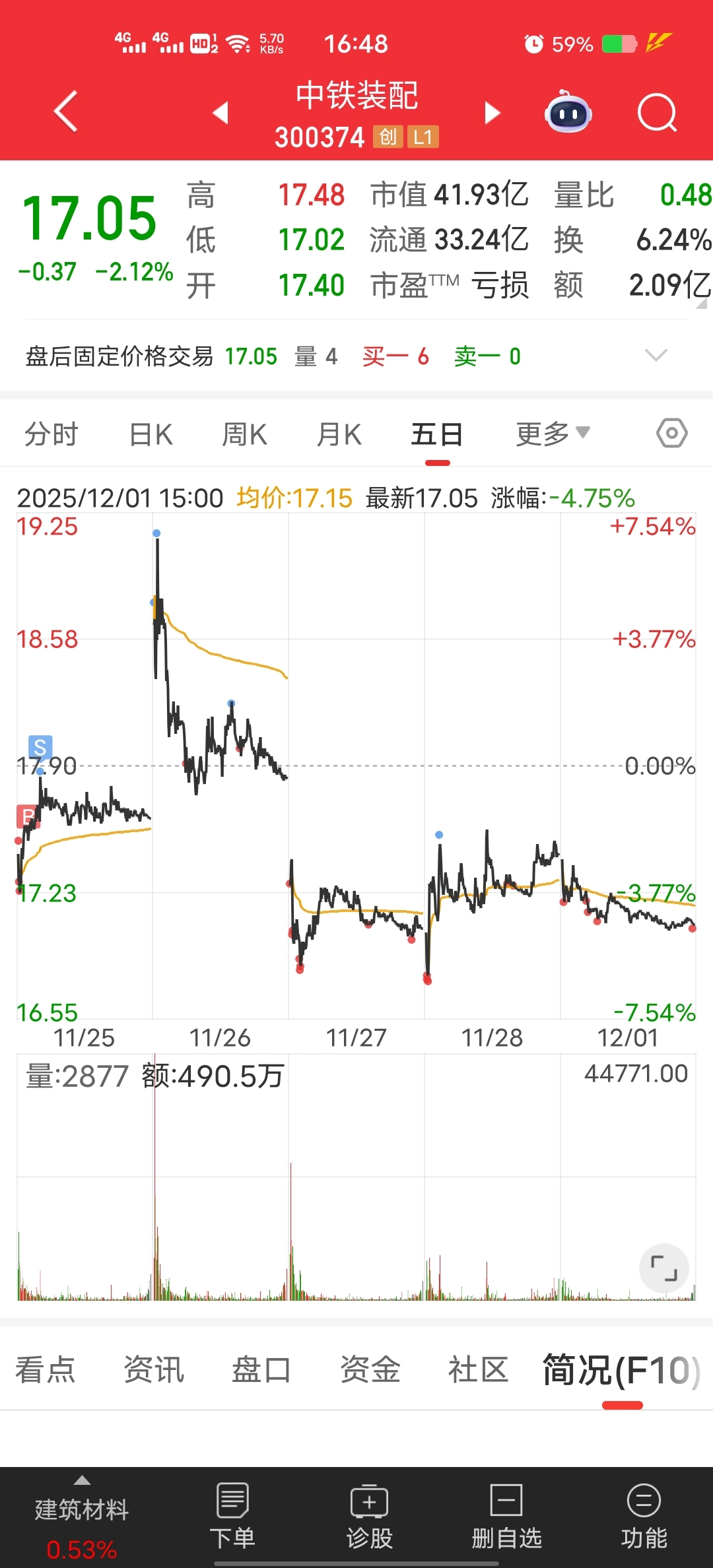
Task: Switch to the 资金 tab
Action: pos(370,1369)
